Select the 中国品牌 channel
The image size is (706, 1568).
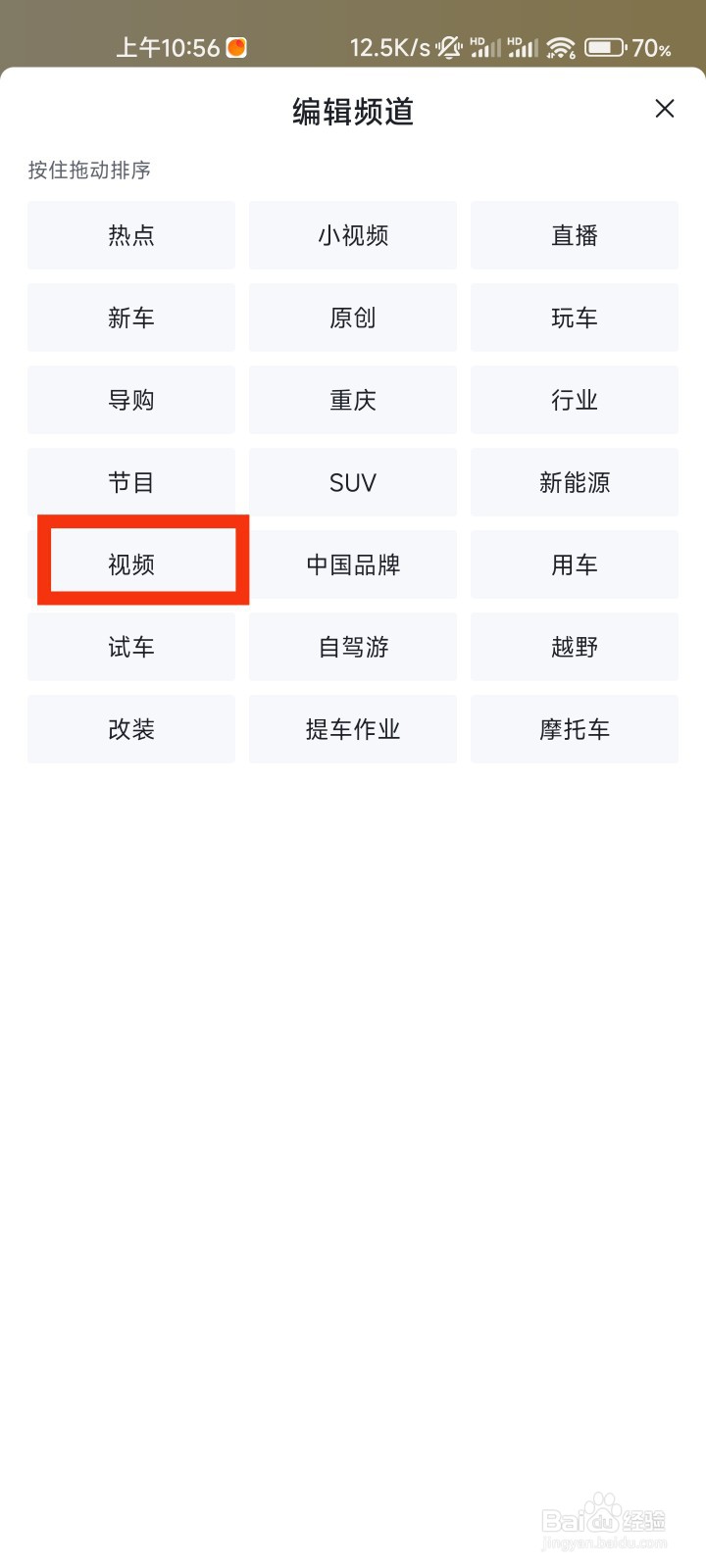(x=353, y=564)
